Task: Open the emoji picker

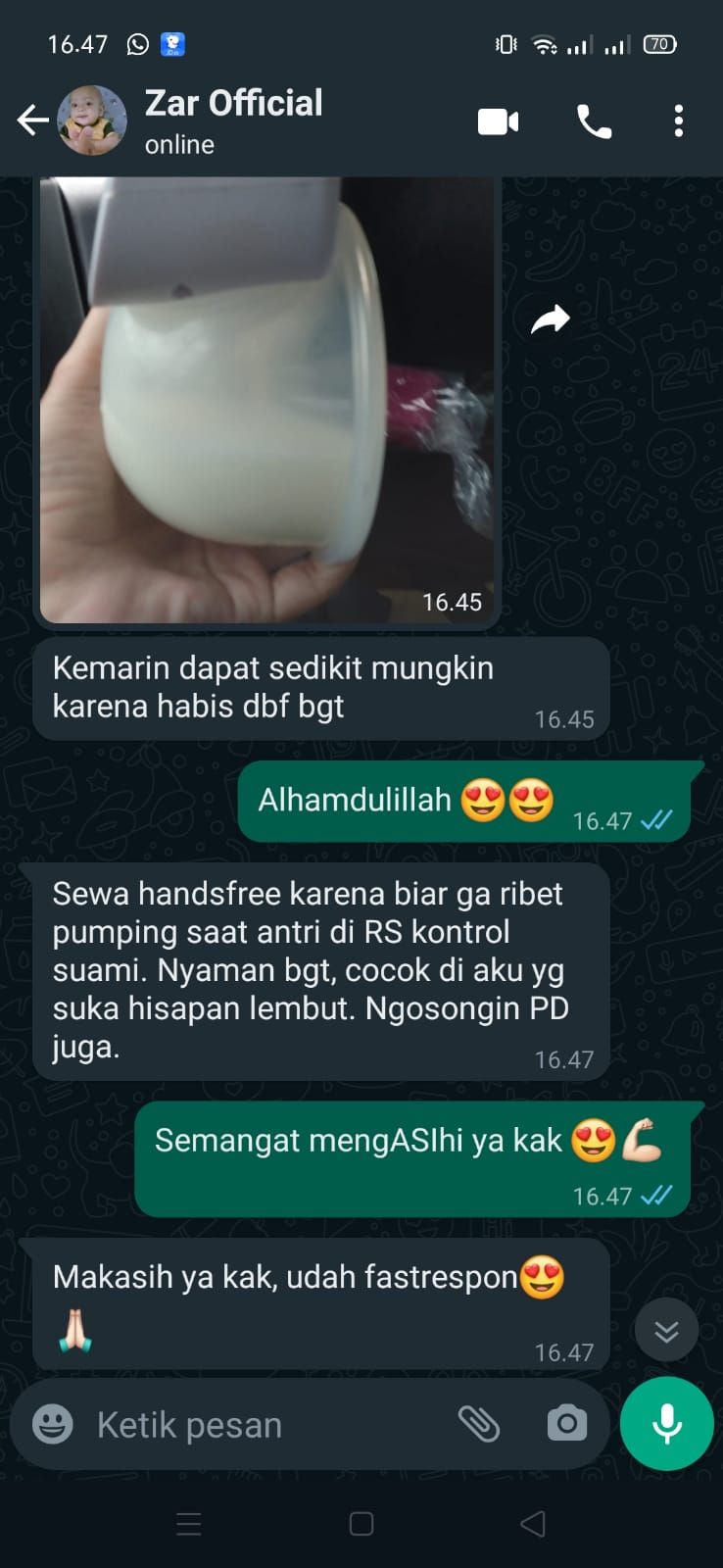Action: (53, 1424)
